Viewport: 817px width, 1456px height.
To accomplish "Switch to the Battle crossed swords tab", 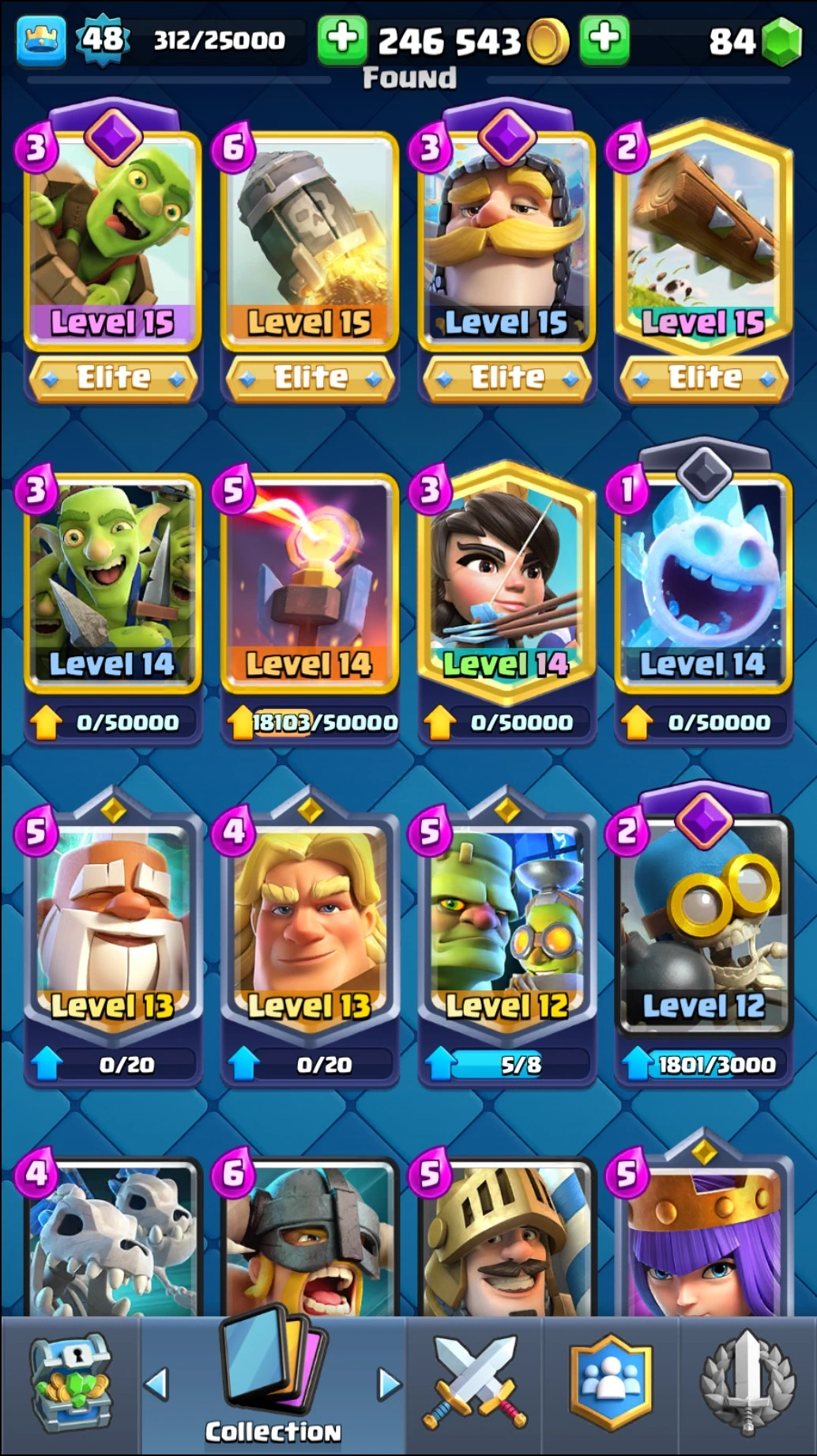I will [x=474, y=1385].
